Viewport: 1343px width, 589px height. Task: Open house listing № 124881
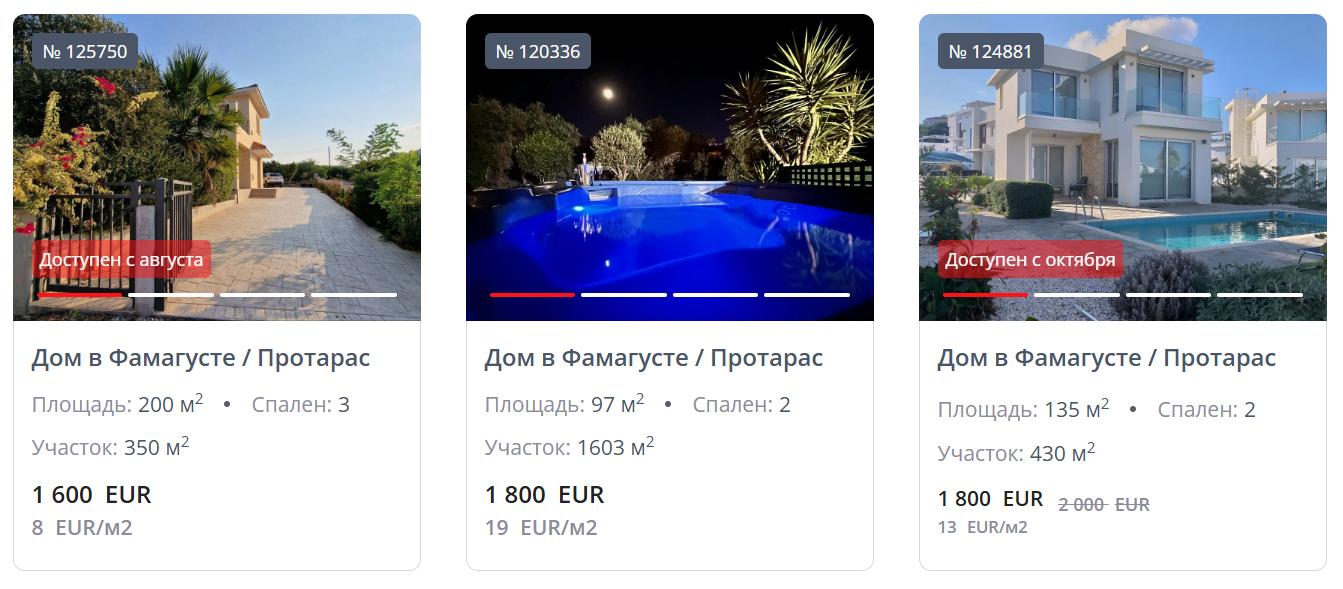click(1106, 358)
